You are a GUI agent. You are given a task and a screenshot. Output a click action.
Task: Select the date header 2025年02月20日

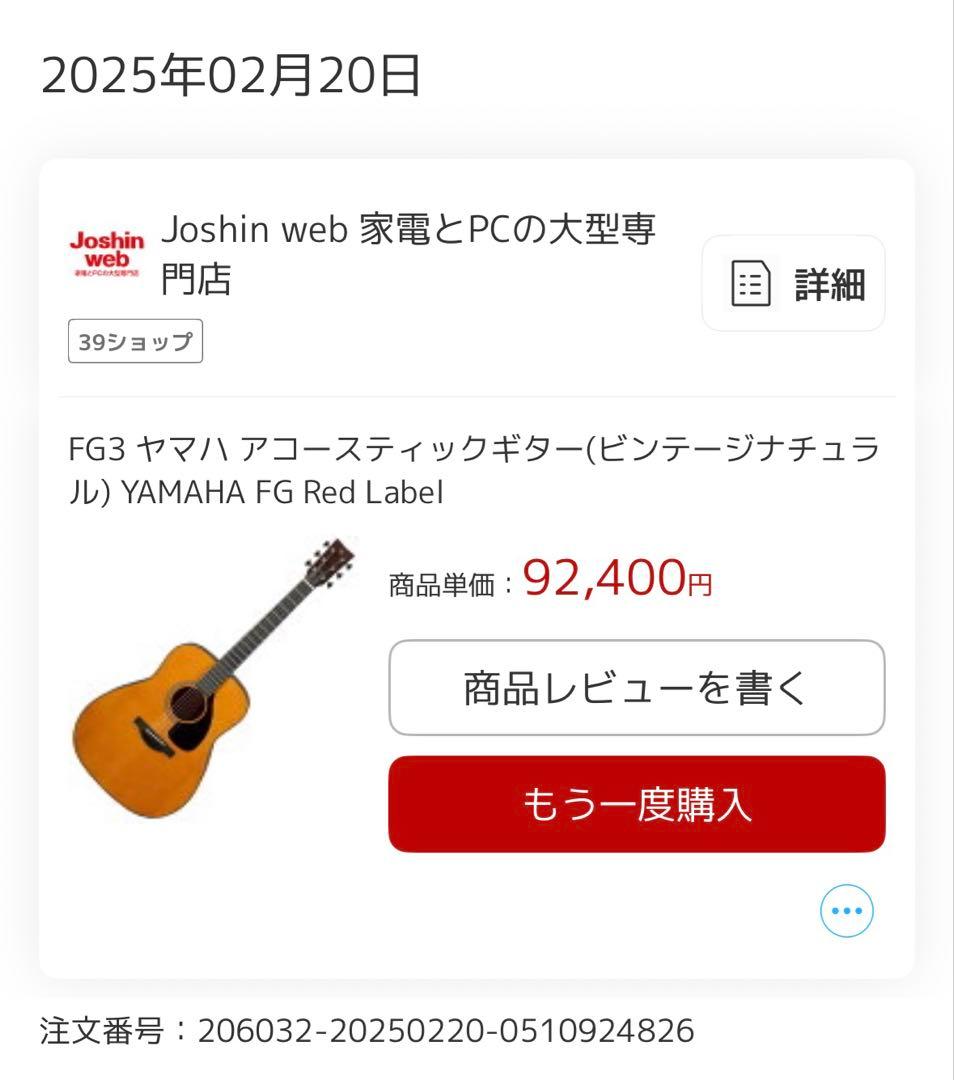coord(230,73)
